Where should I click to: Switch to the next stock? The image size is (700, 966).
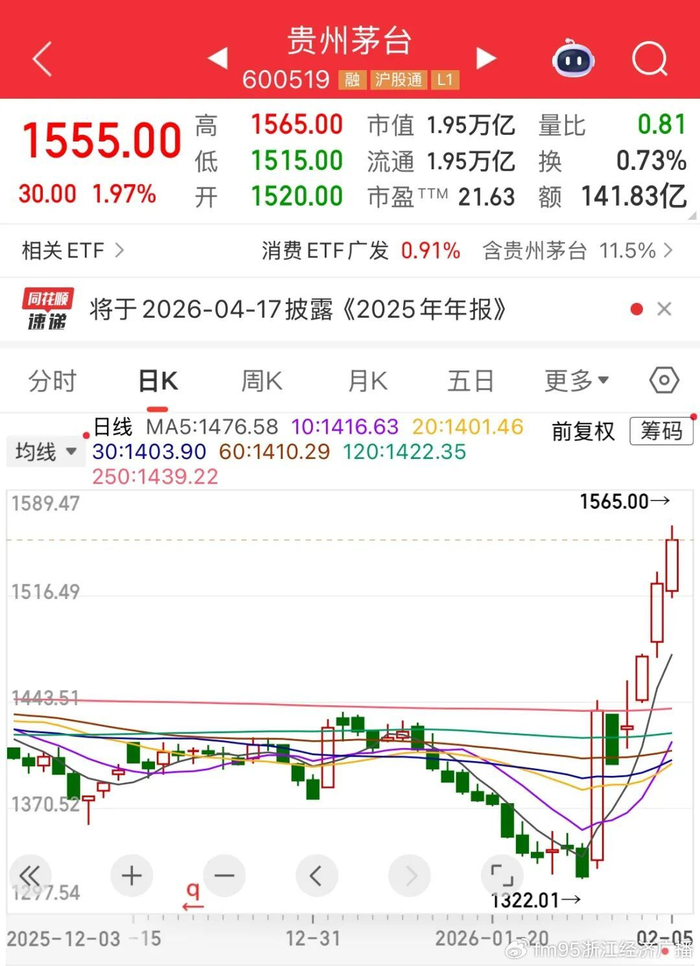[x=486, y=58]
